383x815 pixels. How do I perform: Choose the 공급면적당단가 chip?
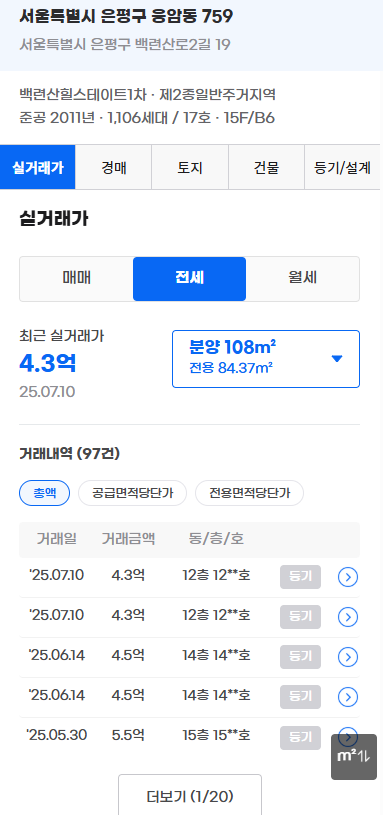(132, 493)
